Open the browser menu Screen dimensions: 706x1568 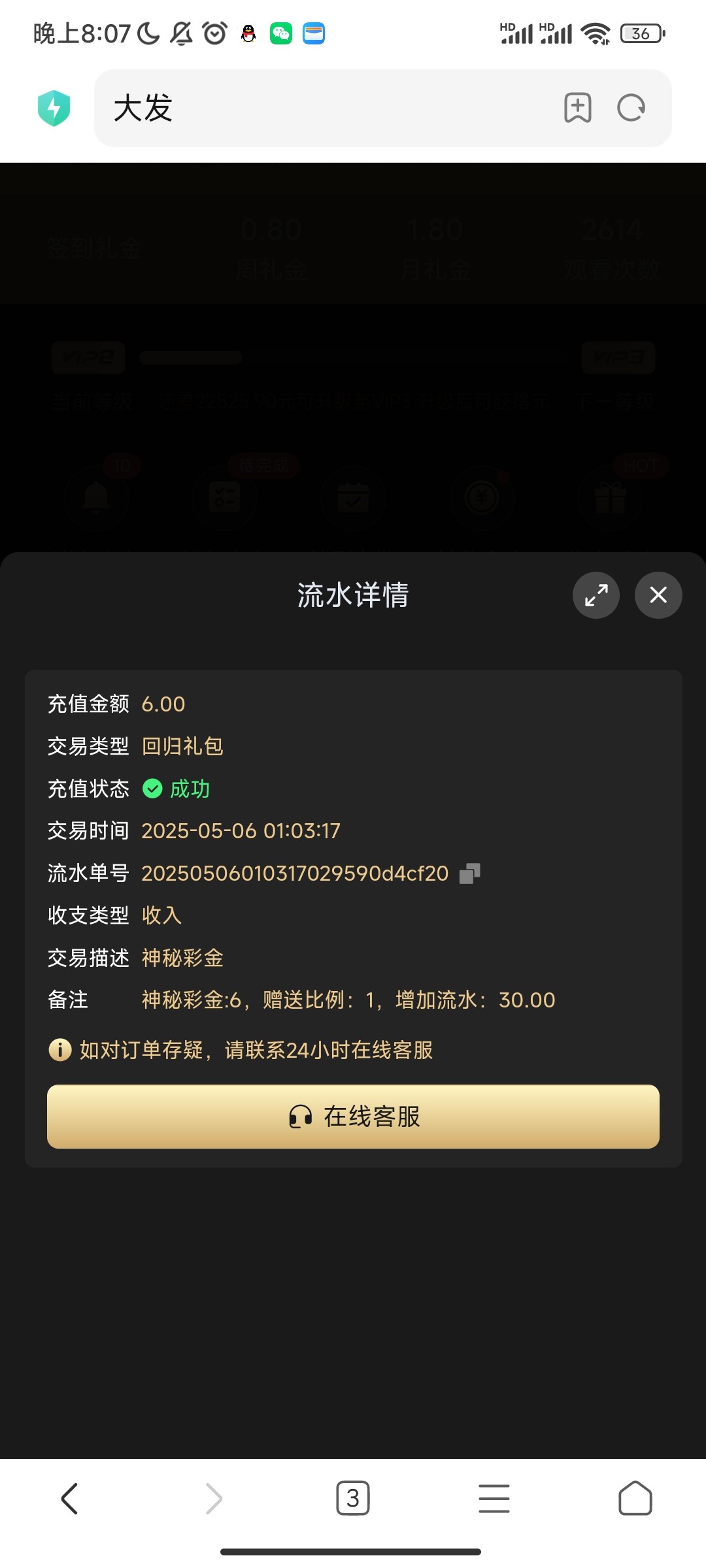point(494,1499)
